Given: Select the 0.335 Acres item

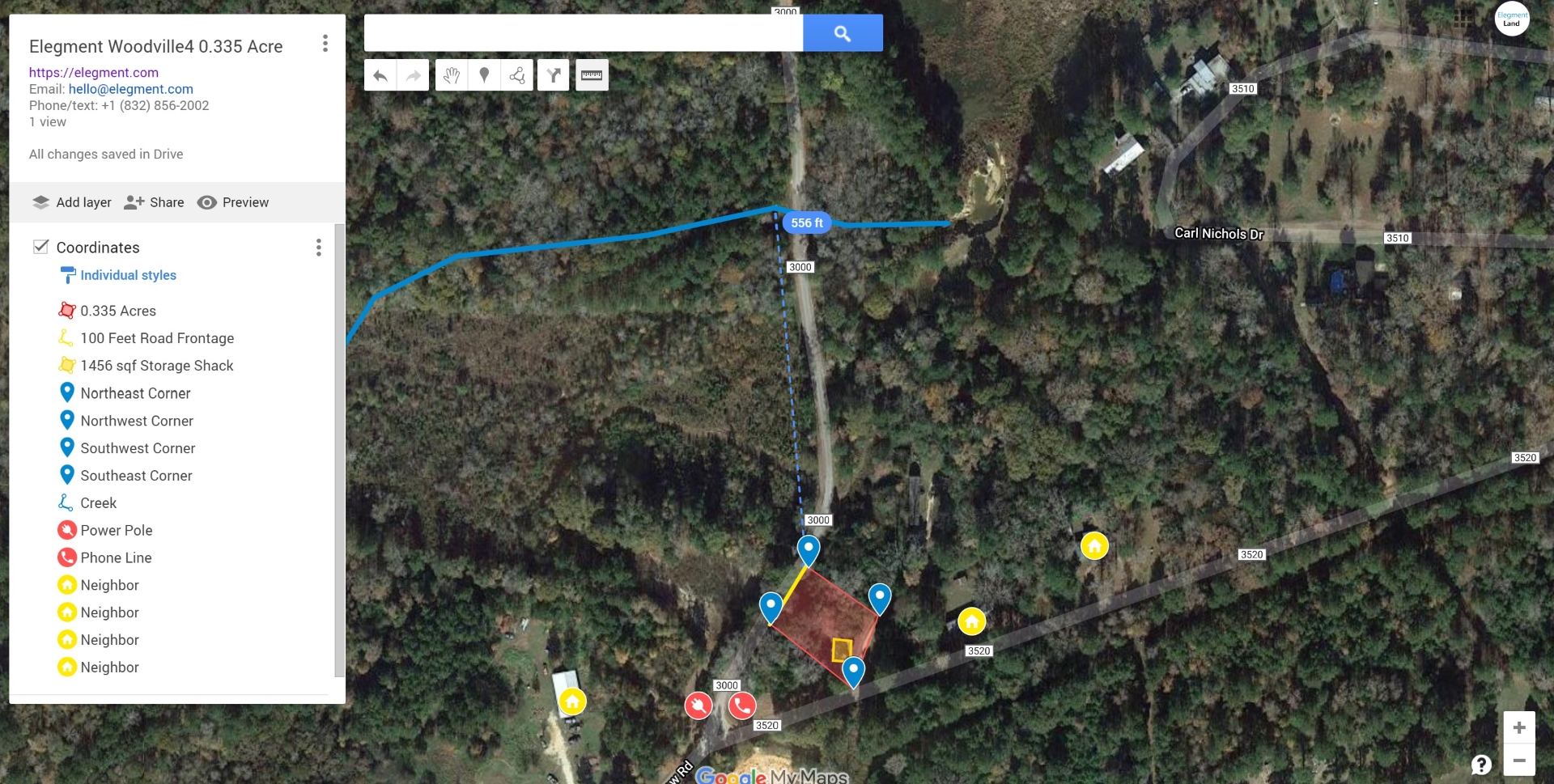Looking at the screenshot, I should point(118,311).
